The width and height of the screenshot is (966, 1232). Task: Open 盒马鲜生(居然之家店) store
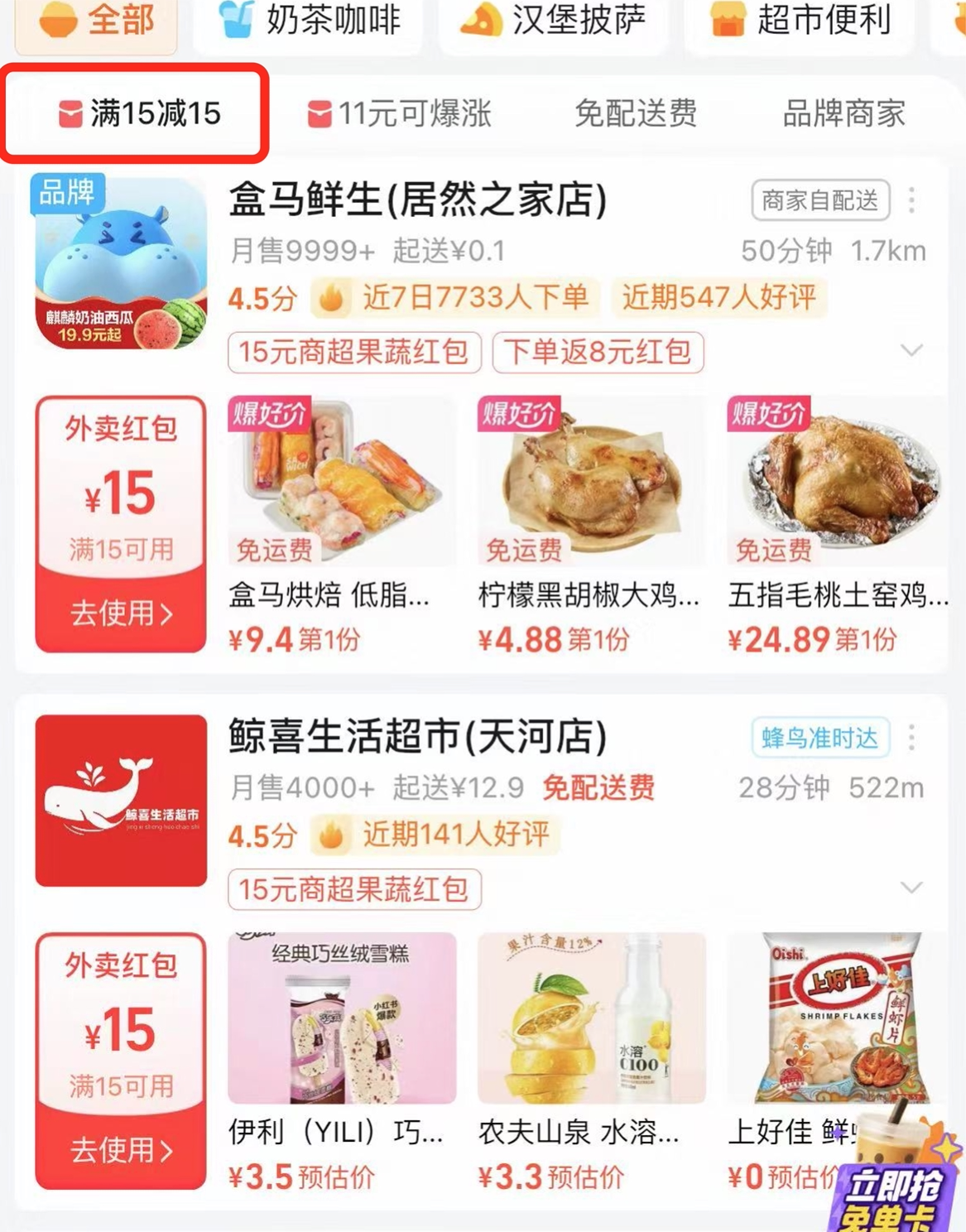pos(417,200)
